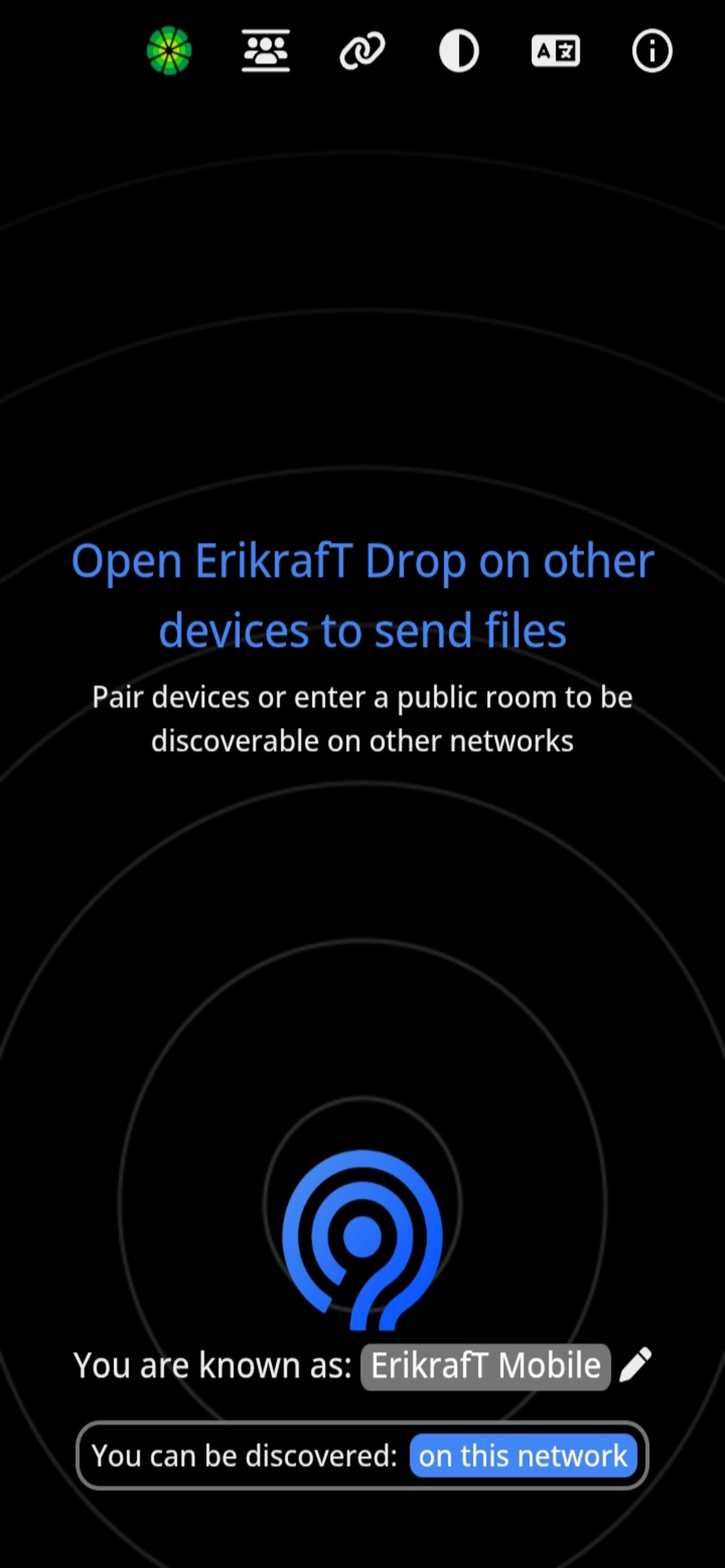Pair devices with the link icon
Viewport: 725px width, 1568px height.
click(362, 51)
